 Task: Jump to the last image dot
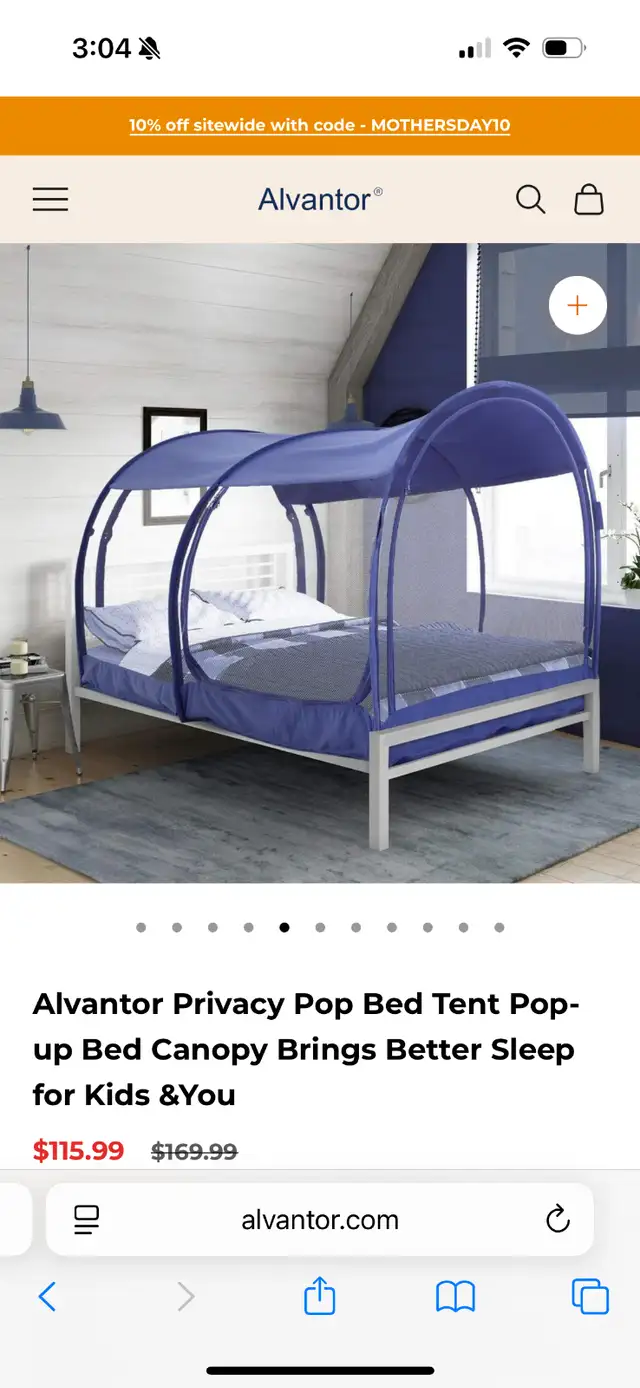coord(499,927)
